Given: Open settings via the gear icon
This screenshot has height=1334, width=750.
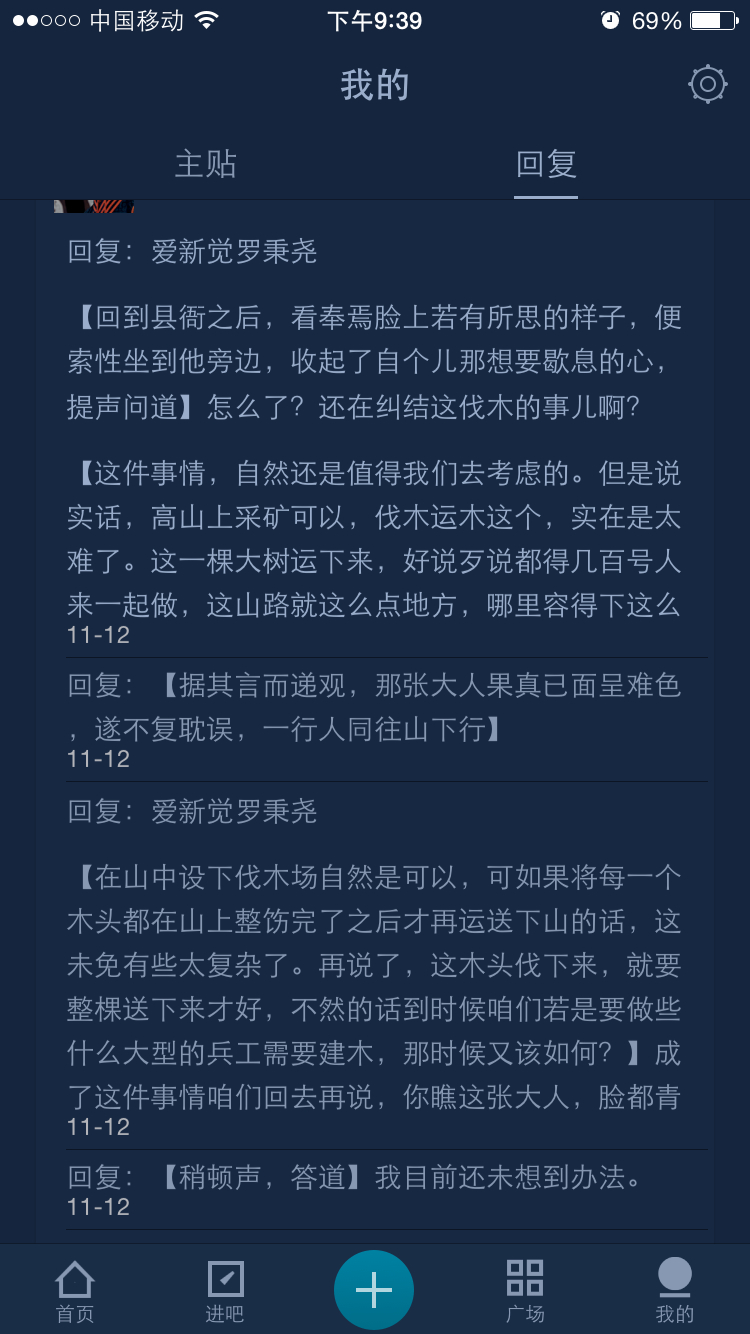Looking at the screenshot, I should (708, 85).
